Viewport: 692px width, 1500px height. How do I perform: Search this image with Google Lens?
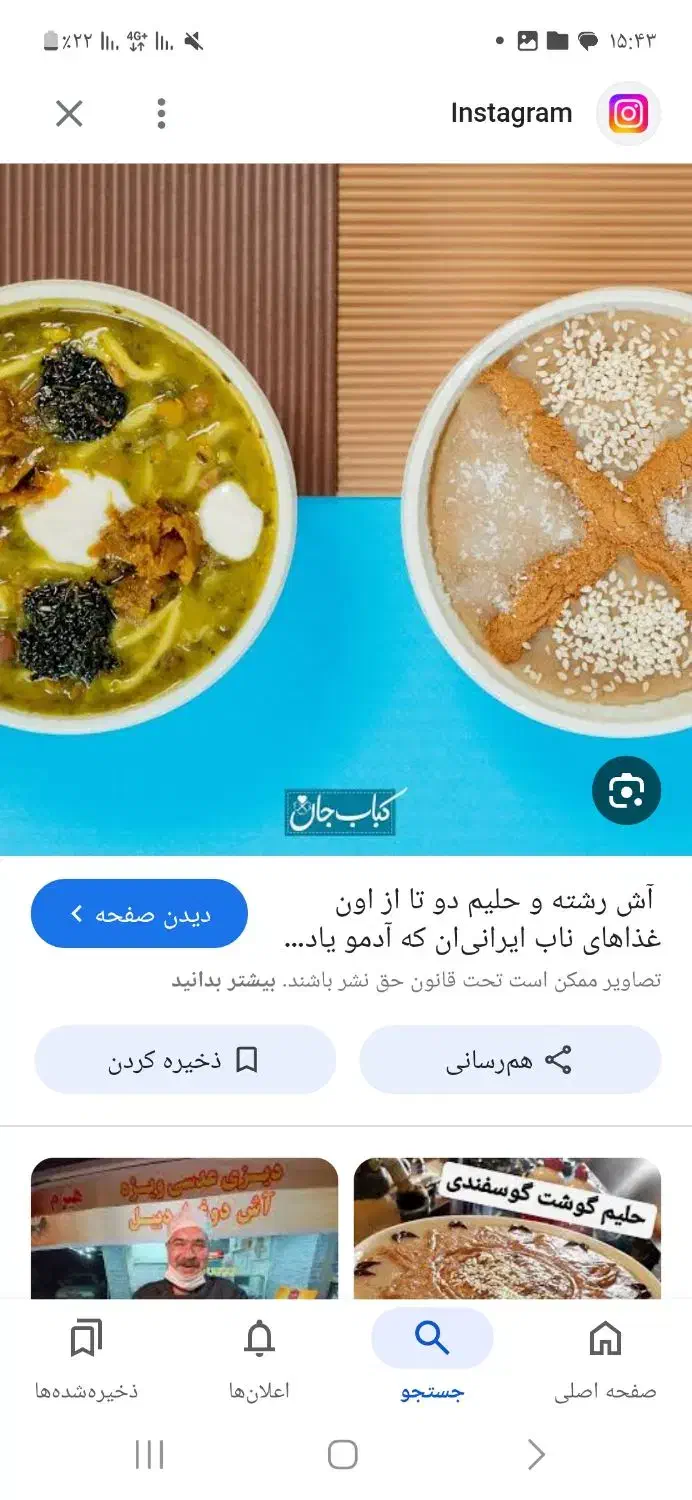tap(626, 790)
